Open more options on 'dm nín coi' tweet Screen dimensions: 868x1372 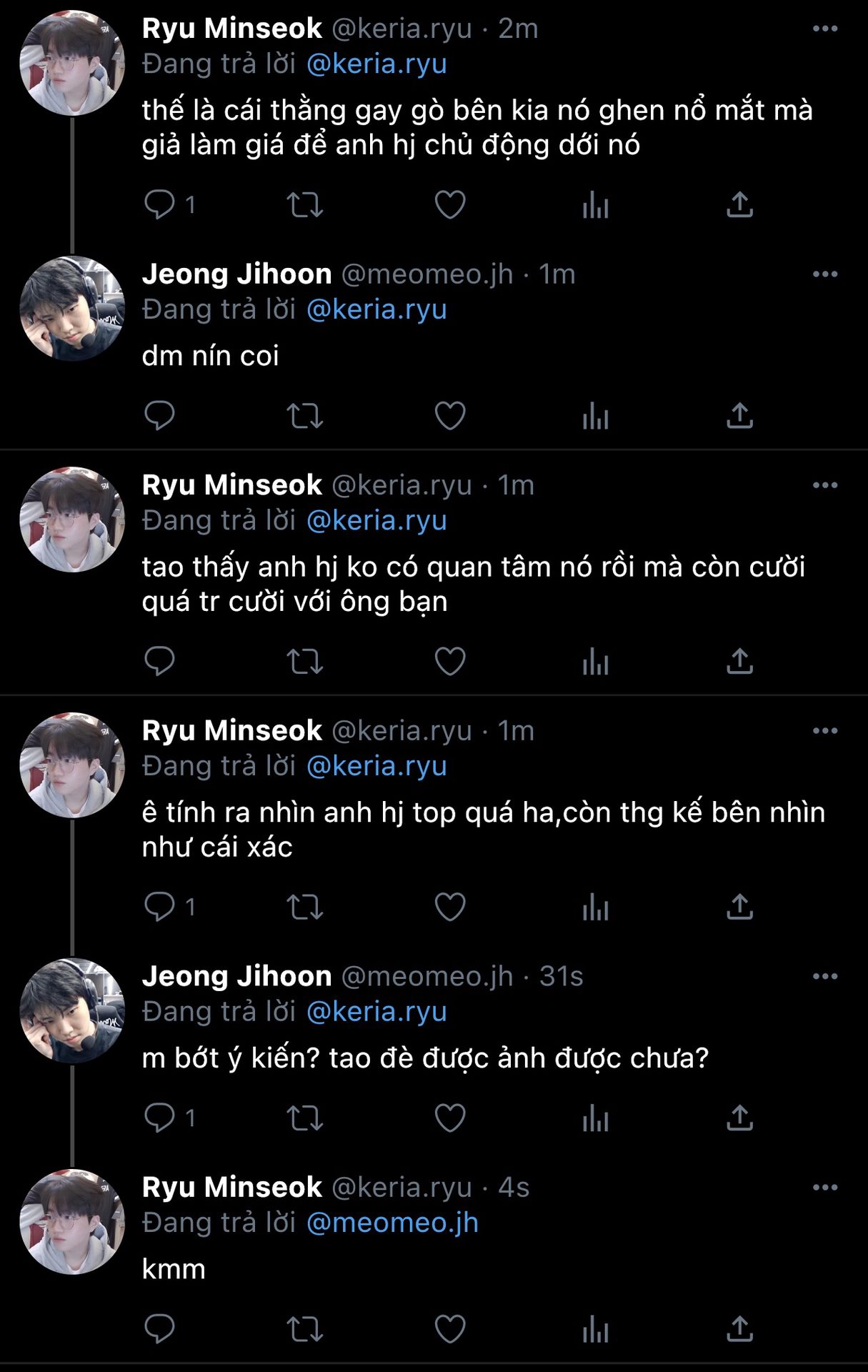click(825, 274)
